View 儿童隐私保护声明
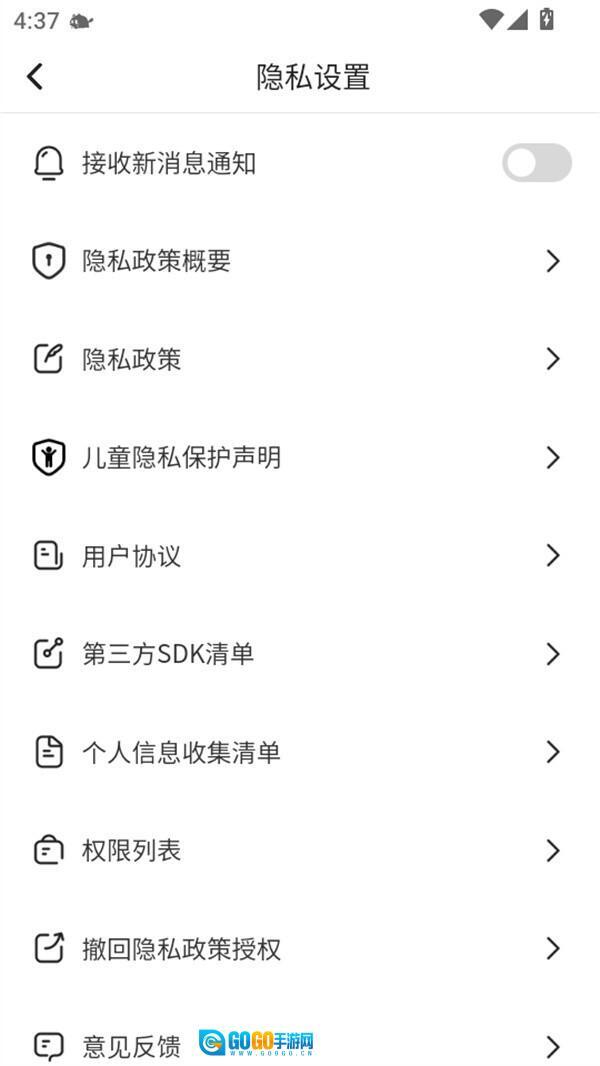Screen dimensions: 600x1066 point(300,457)
